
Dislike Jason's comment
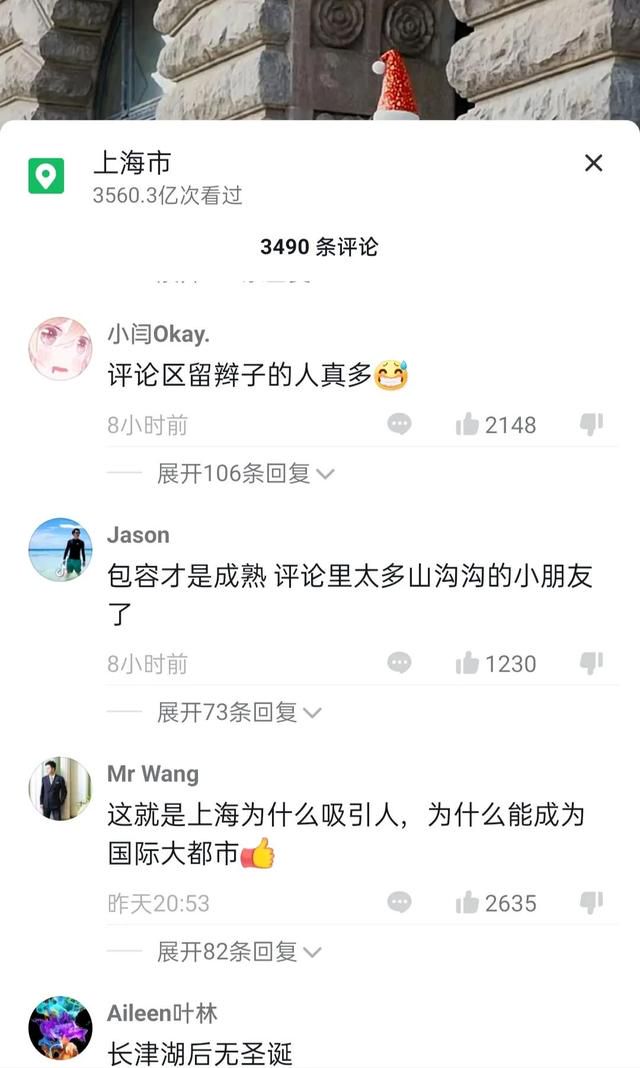(591, 663)
